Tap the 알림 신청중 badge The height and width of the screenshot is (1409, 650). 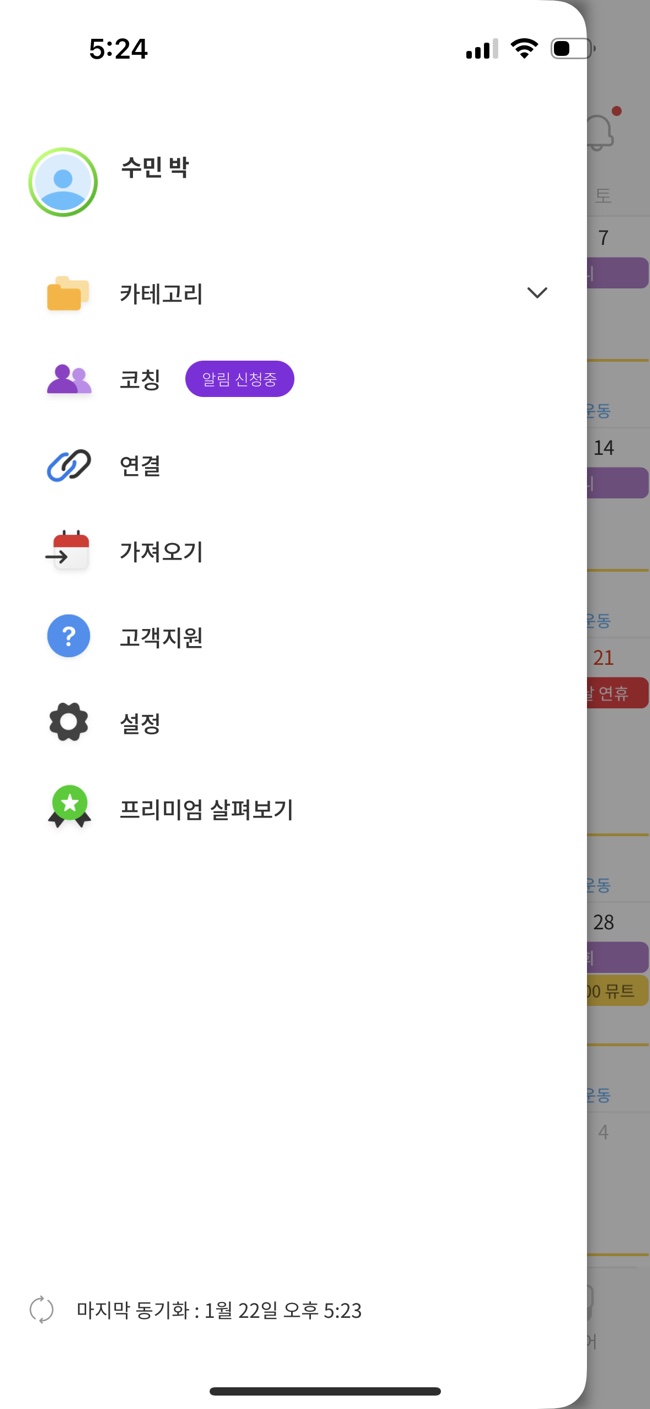tap(240, 380)
